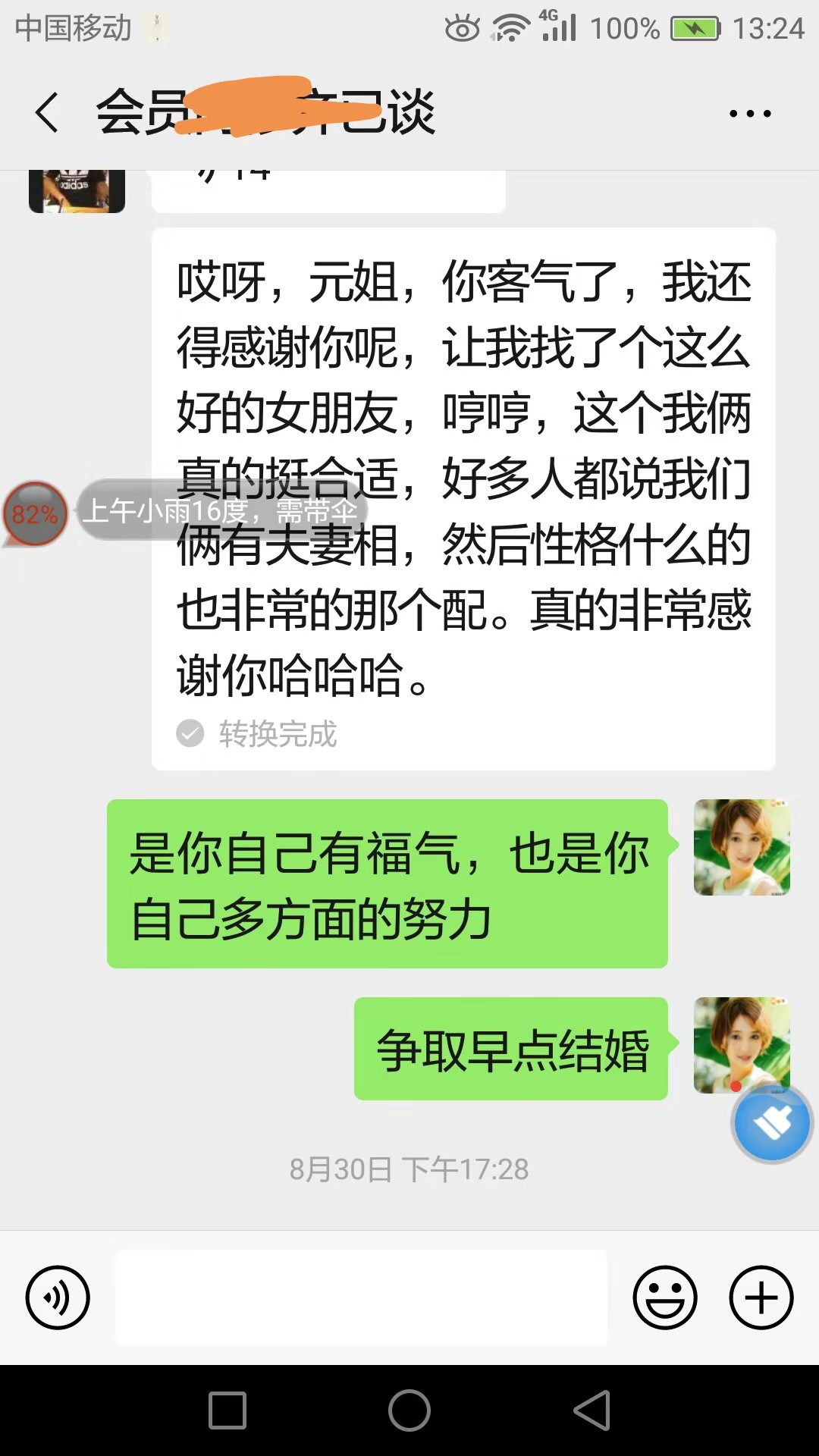The image size is (819, 1456).
Task: Tap the message text field
Action: tap(361, 1298)
